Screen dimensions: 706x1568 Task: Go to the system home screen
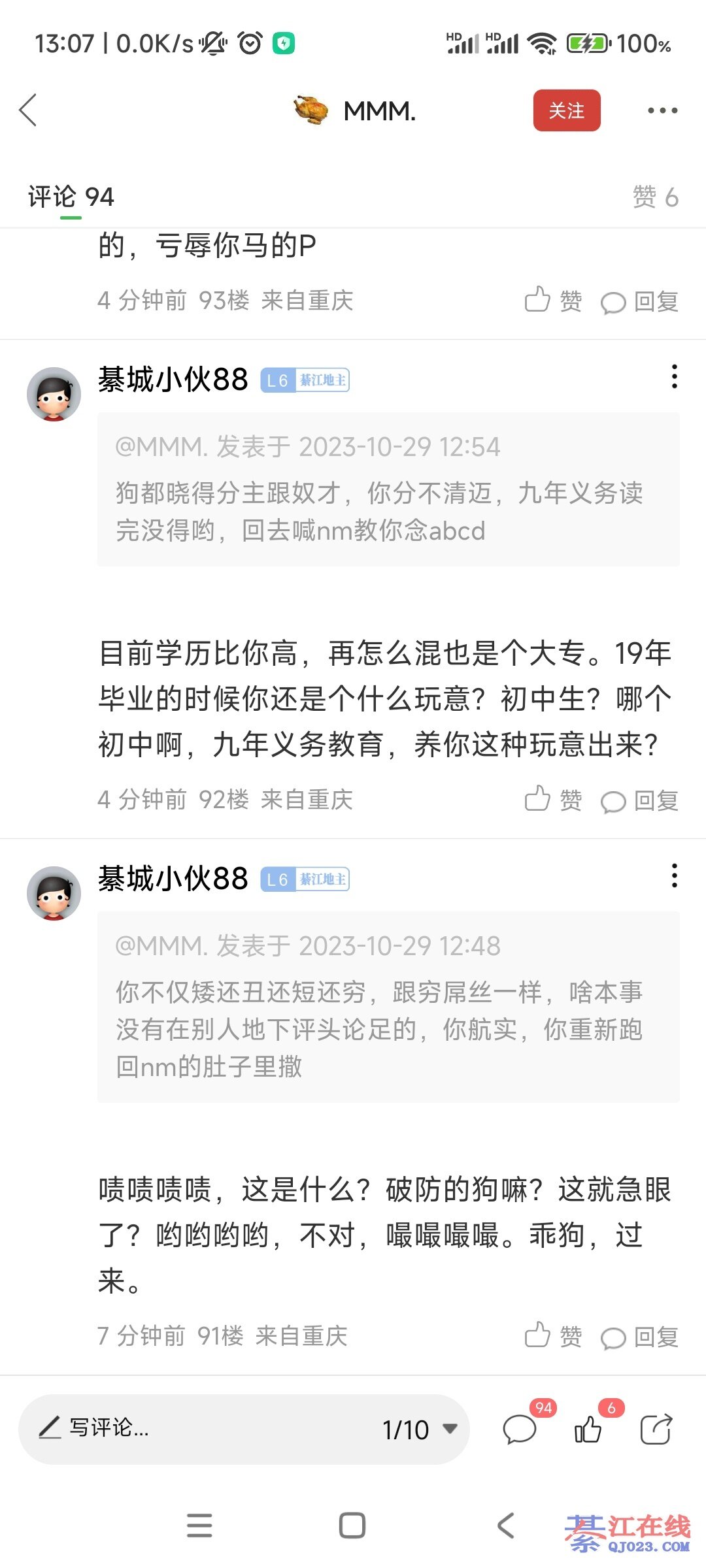[x=352, y=1526]
